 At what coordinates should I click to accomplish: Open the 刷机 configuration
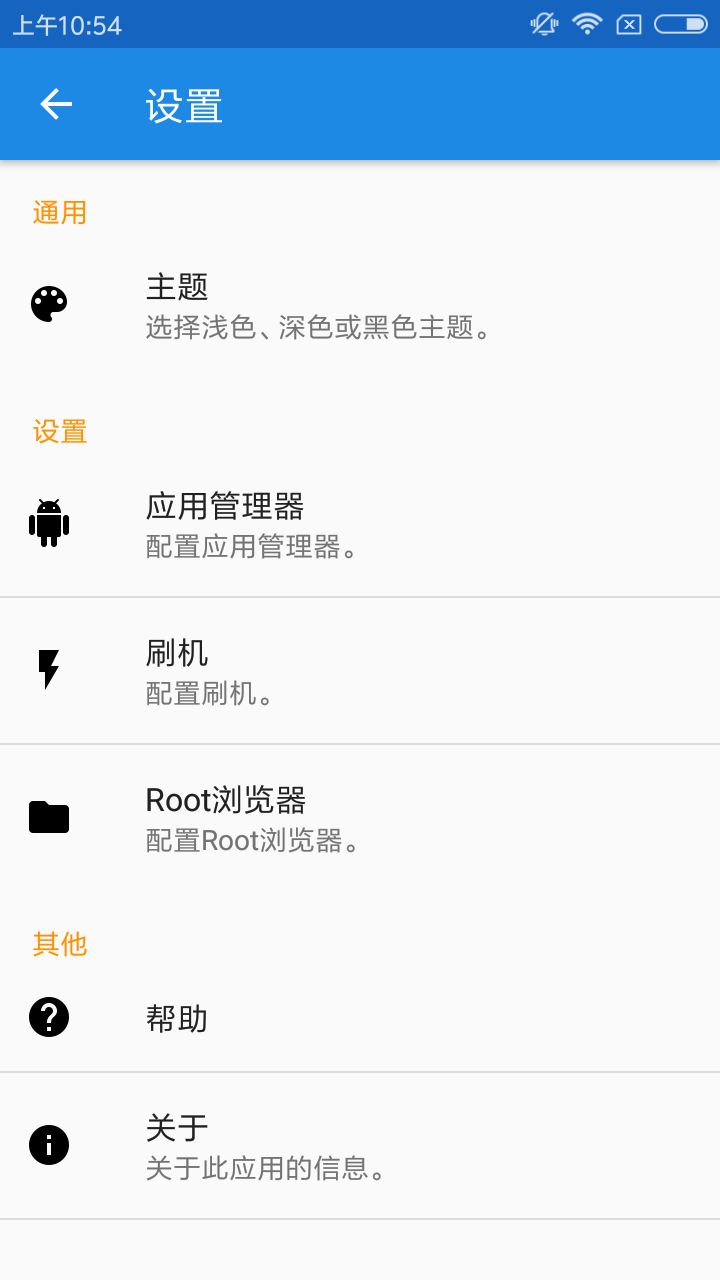click(x=360, y=671)
